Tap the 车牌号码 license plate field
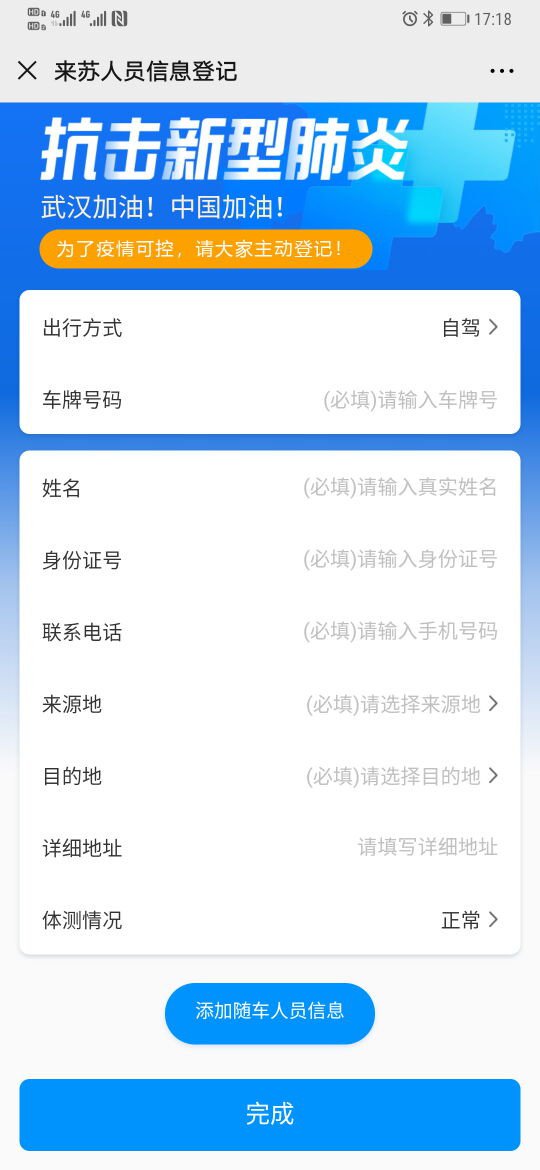This screenshot has width=540, height=1170. pos(269,399)
